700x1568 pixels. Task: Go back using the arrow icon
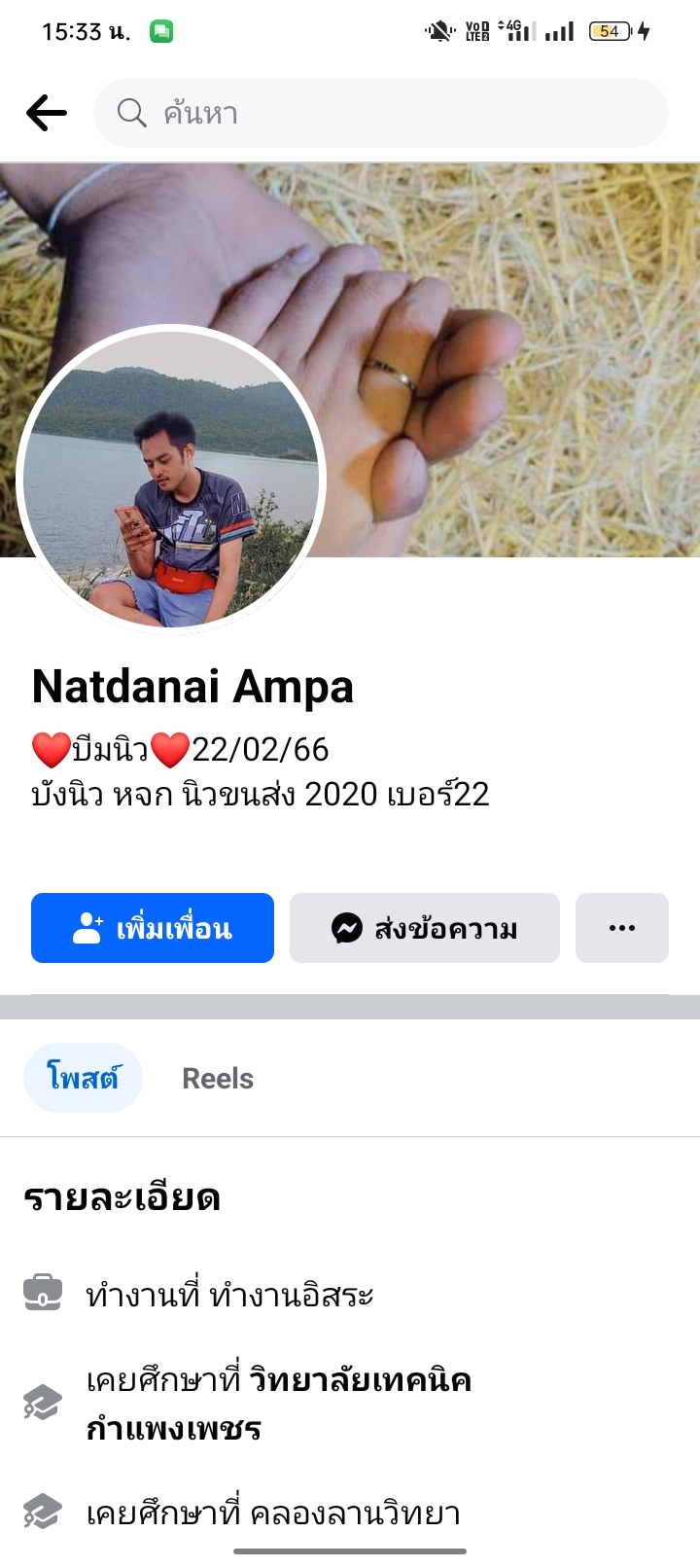tap(47, 113)
